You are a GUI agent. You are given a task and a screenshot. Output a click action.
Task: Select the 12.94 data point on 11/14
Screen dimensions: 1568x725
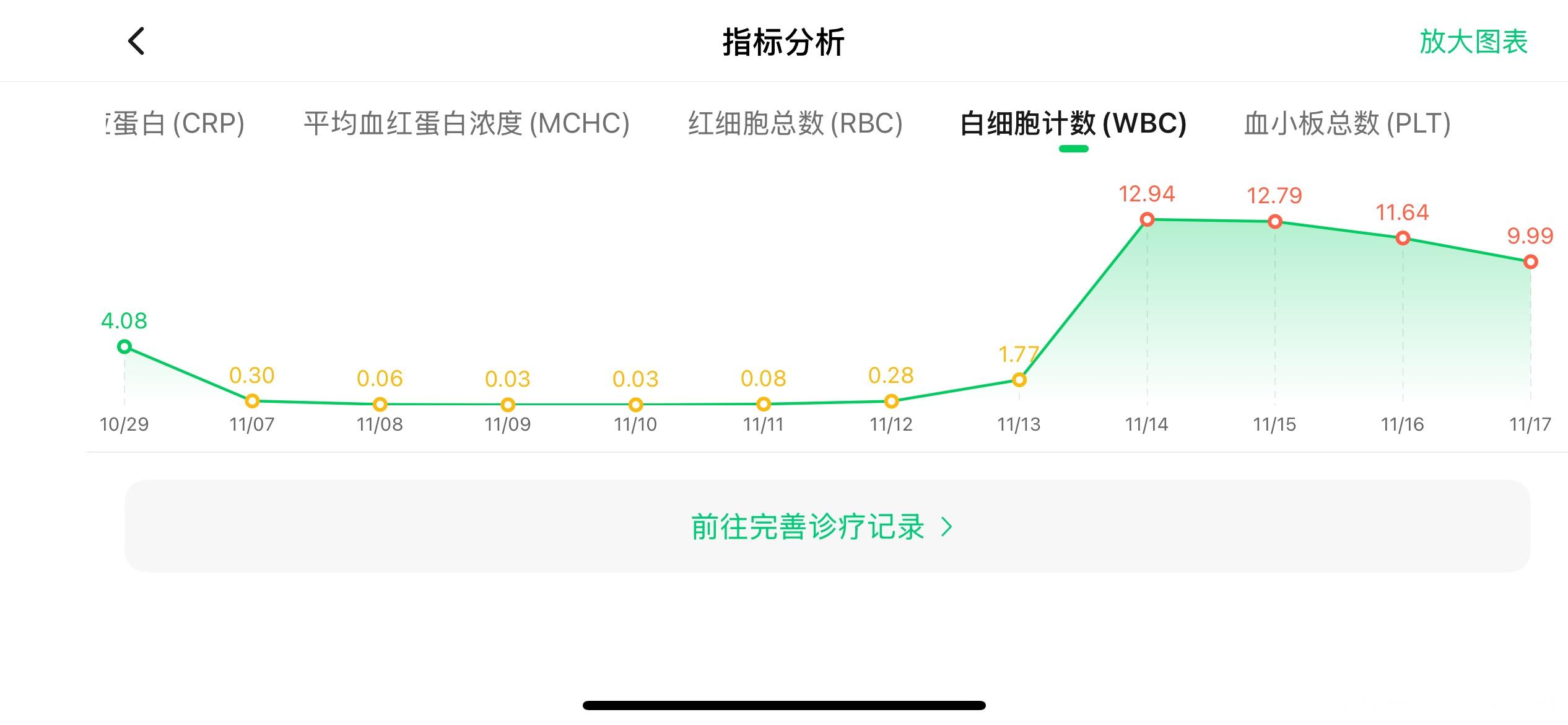(x=1147, y=219)
